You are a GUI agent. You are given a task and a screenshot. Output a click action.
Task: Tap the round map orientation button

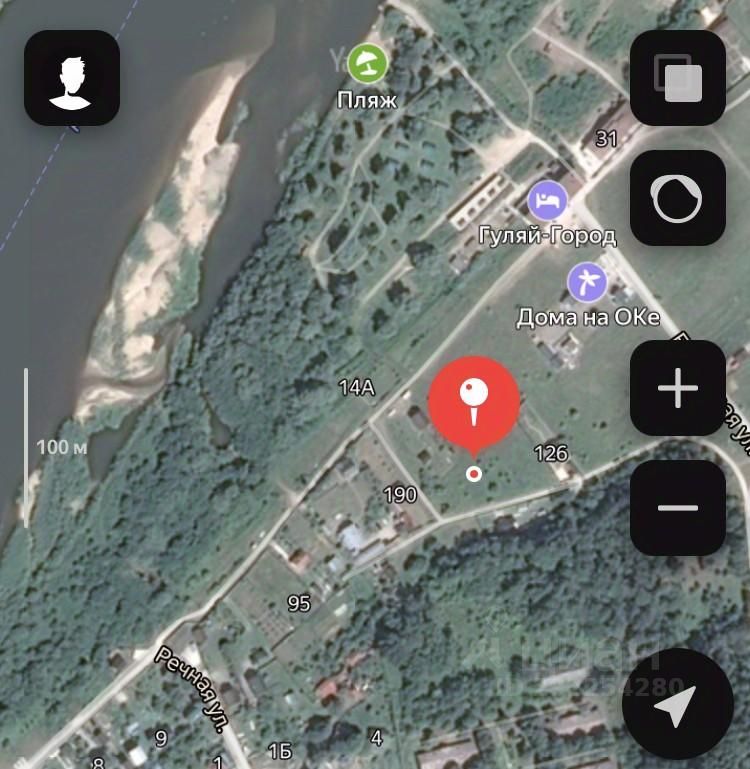[678, 198]
